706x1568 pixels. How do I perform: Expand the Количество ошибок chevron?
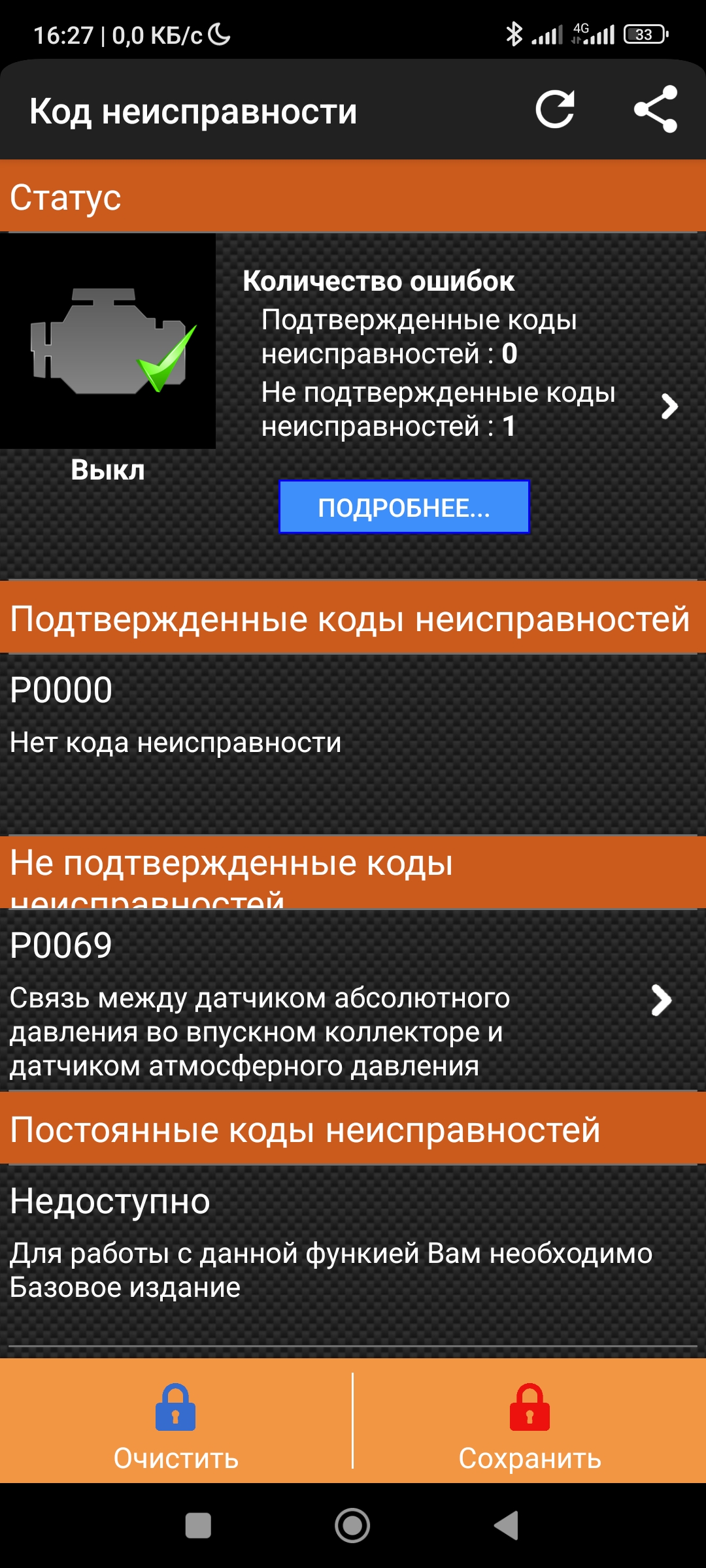(669, 406)
